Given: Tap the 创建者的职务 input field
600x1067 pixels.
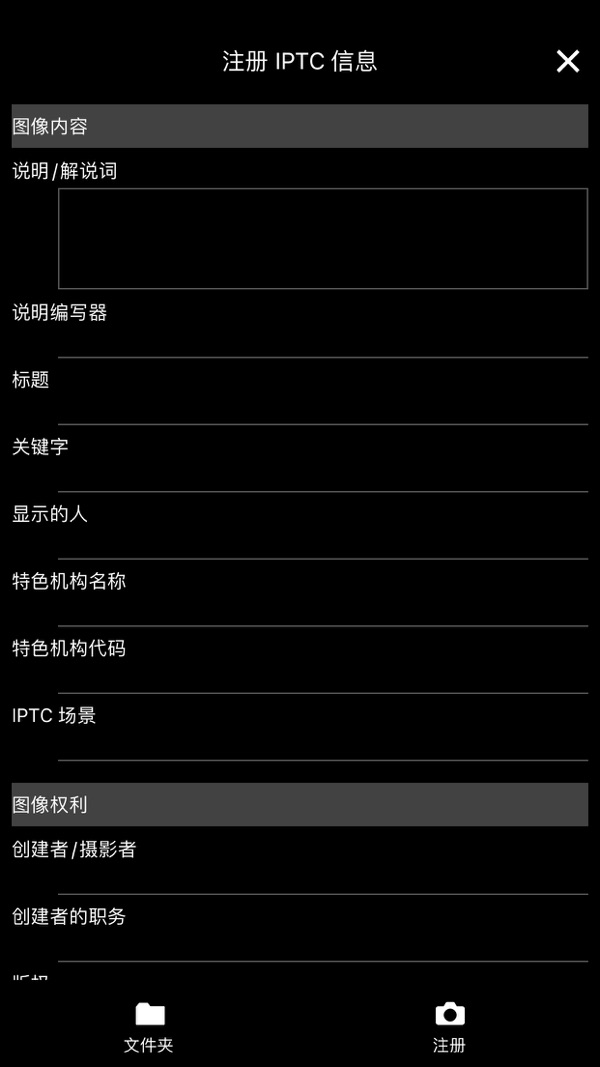Looking at the screenshot, I should click(x=322, y=947).
